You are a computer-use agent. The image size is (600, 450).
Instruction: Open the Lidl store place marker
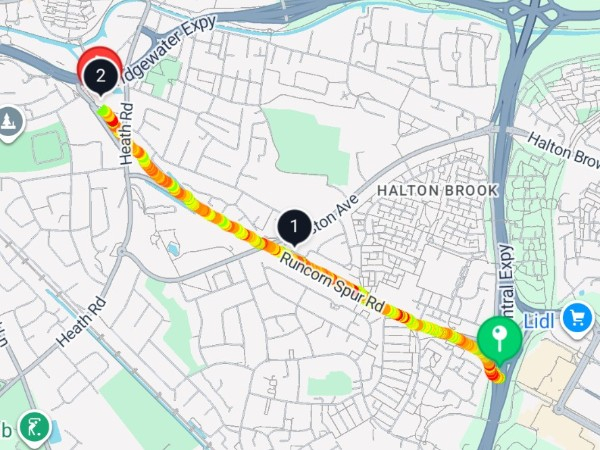tap(576, 318)
